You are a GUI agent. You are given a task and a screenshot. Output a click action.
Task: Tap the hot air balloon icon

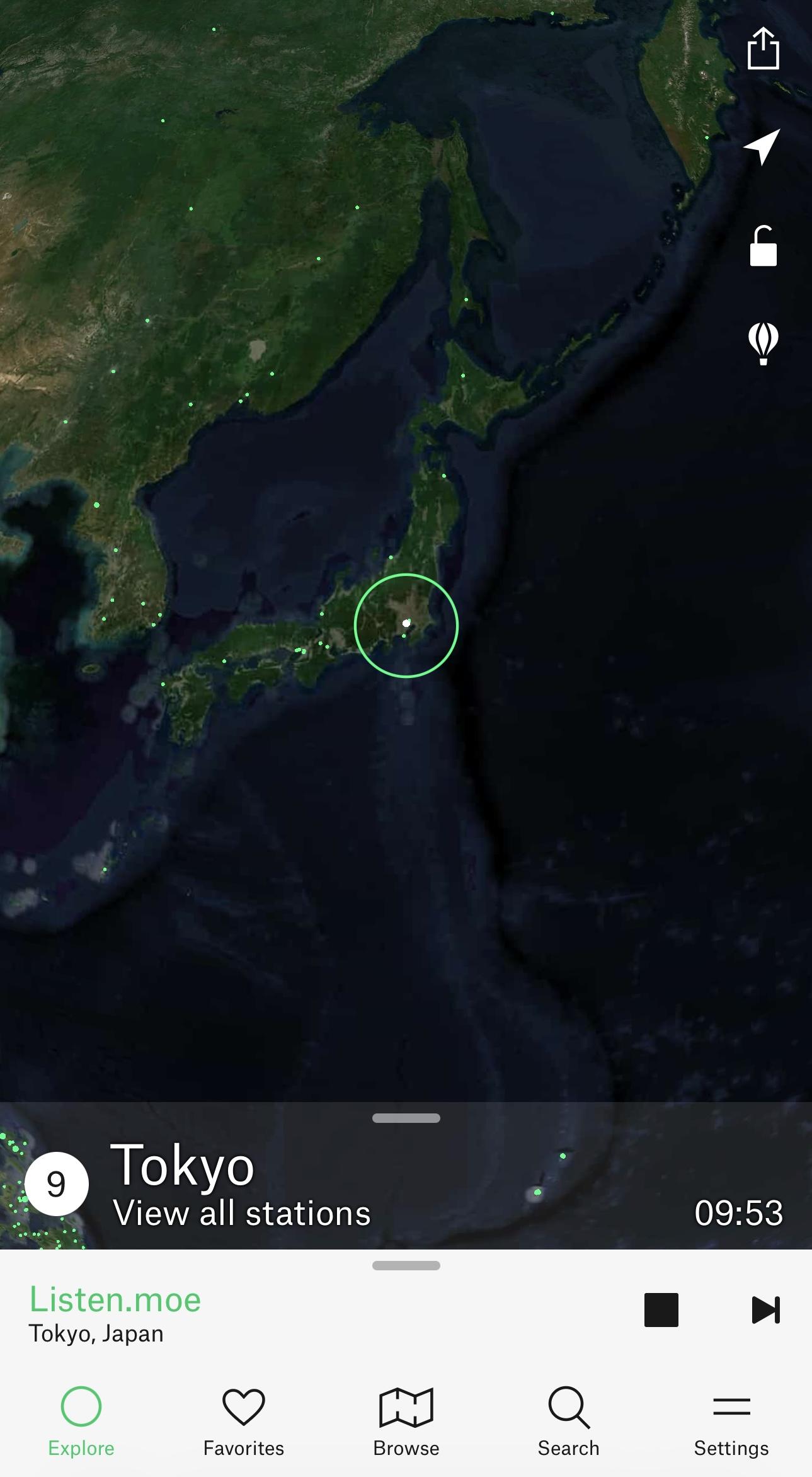coord(763,343)
